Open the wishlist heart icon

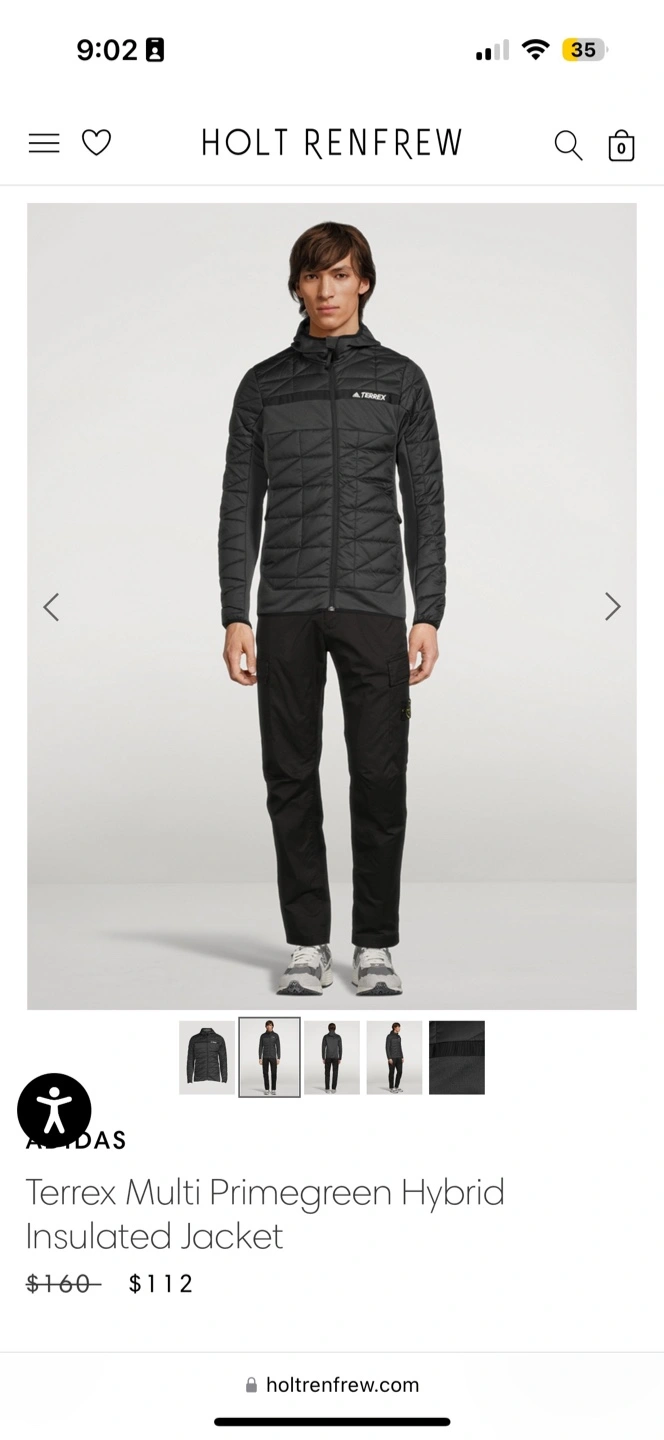(x=96, y=144)
